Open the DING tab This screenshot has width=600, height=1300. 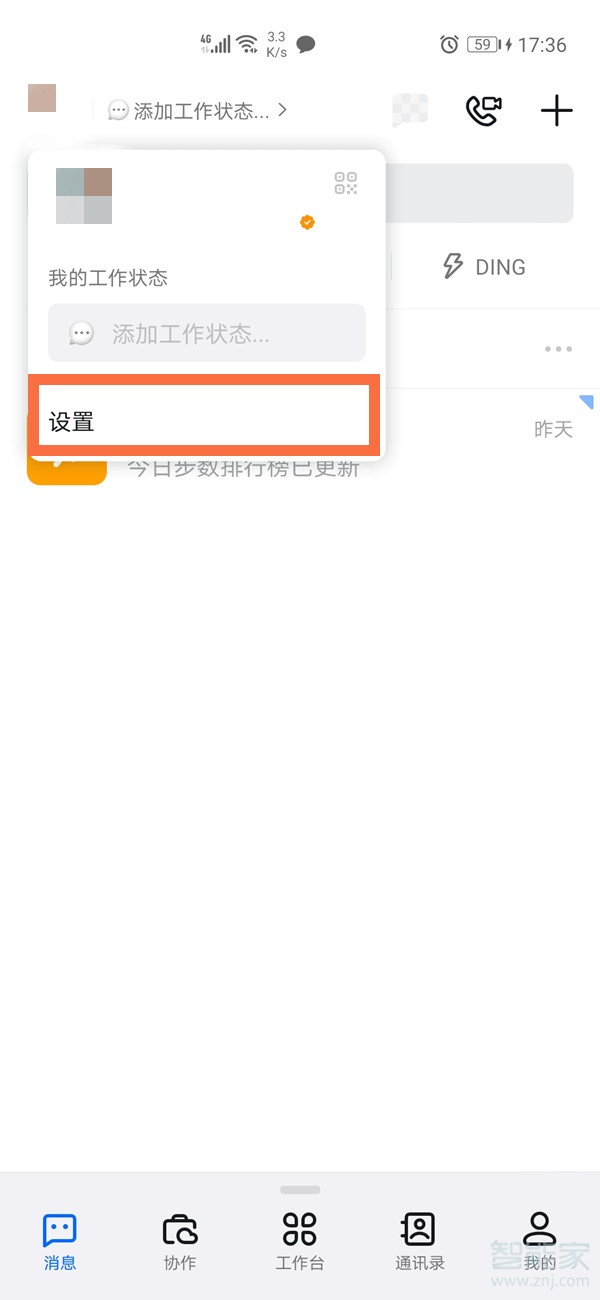tap(485, 267)
